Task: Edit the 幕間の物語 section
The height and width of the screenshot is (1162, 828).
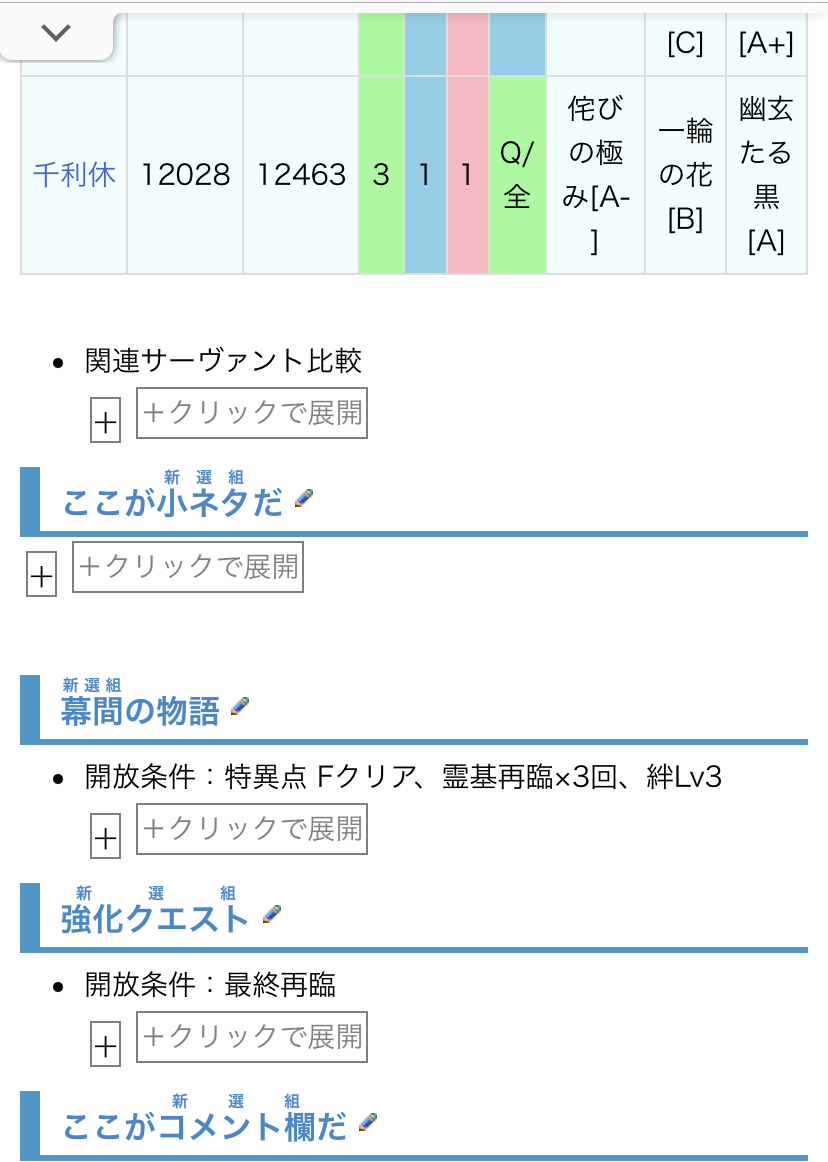Action: 239,707
